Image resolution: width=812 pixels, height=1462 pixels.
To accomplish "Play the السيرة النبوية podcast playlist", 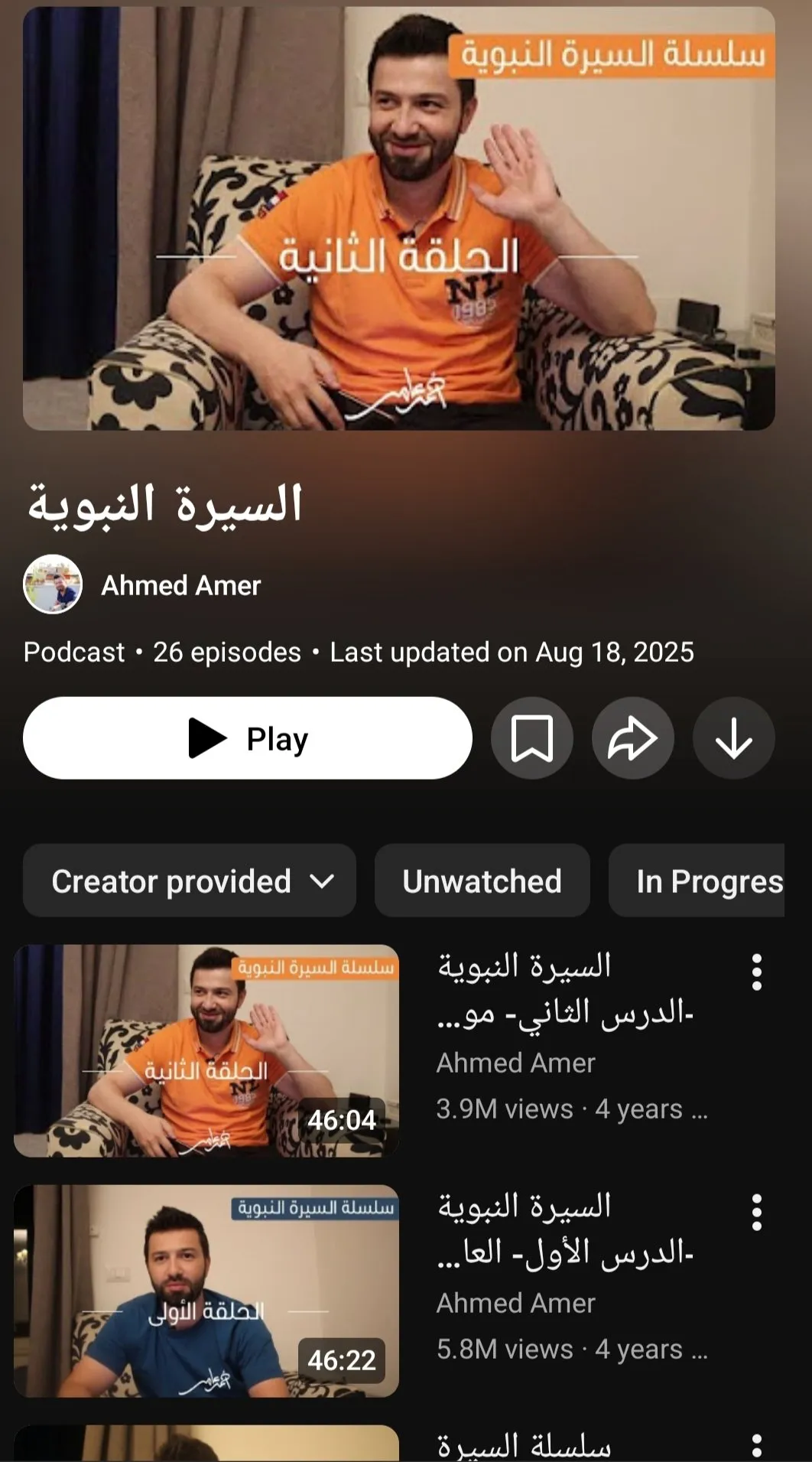I will [x=247, y=738].
